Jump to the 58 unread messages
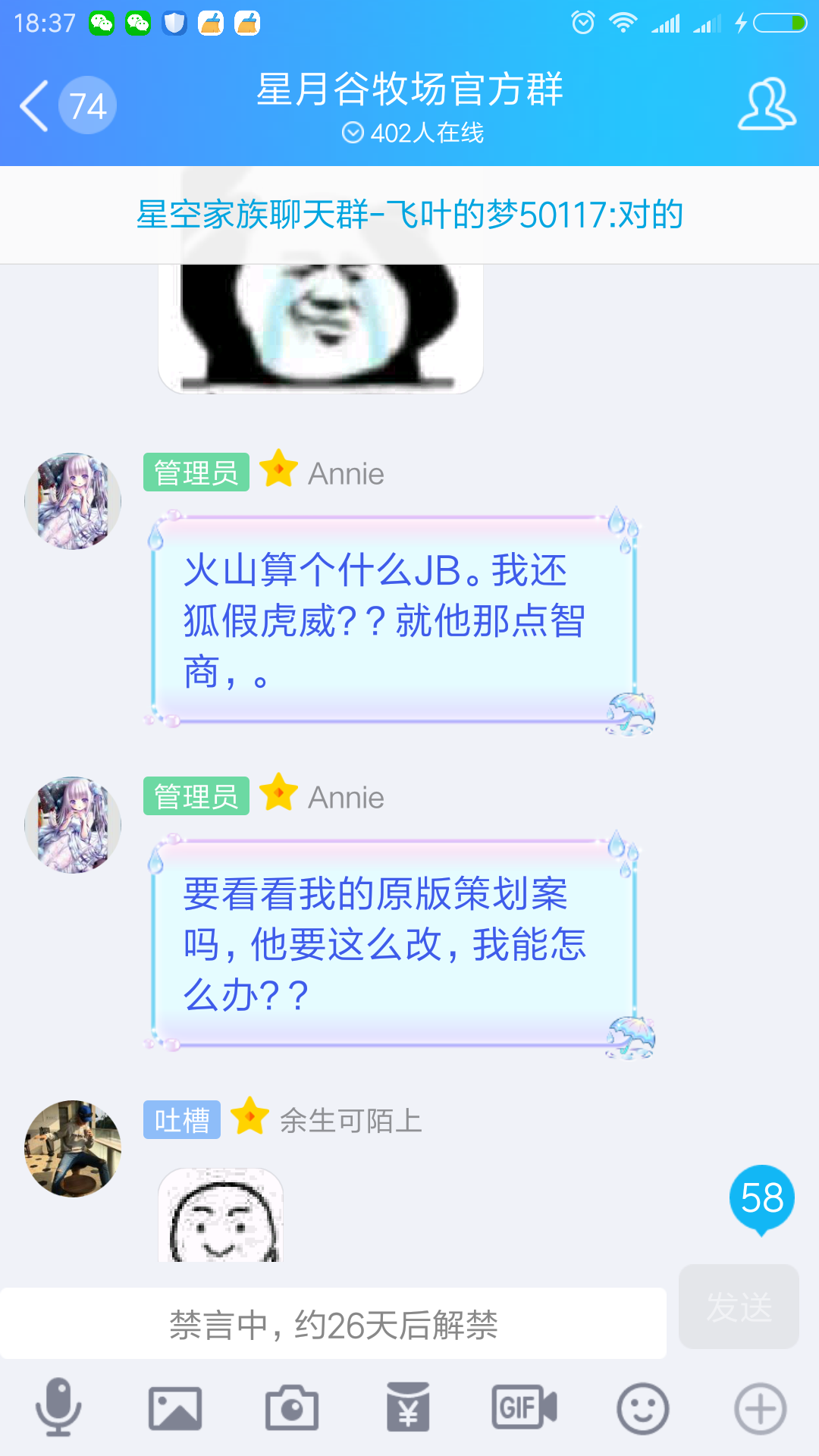The width and height of the screenshot is (819, 1456). [x=761, y=1198]
